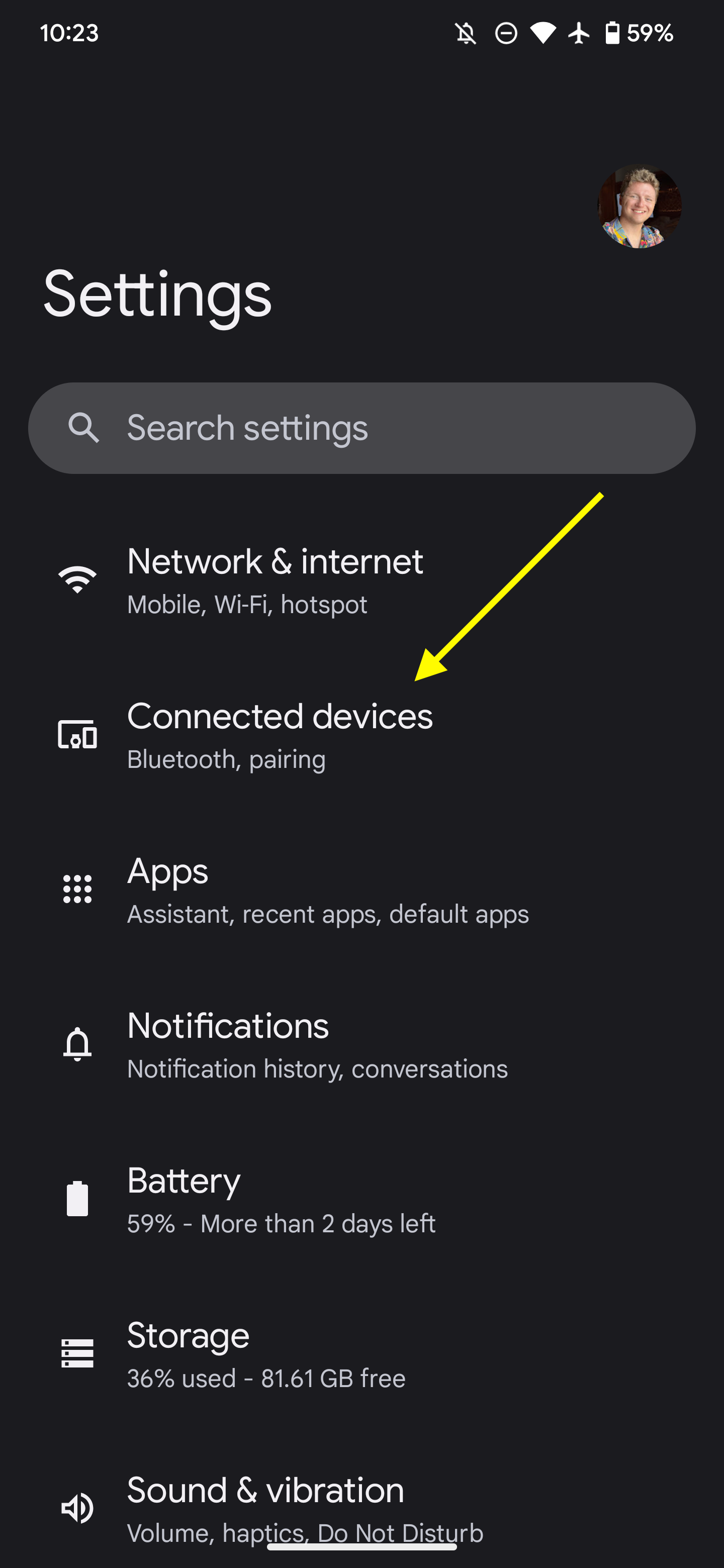View Battery settings
Image resolution: width=724 pixels, height=1568 pixels.
(x=361, y=1199)
